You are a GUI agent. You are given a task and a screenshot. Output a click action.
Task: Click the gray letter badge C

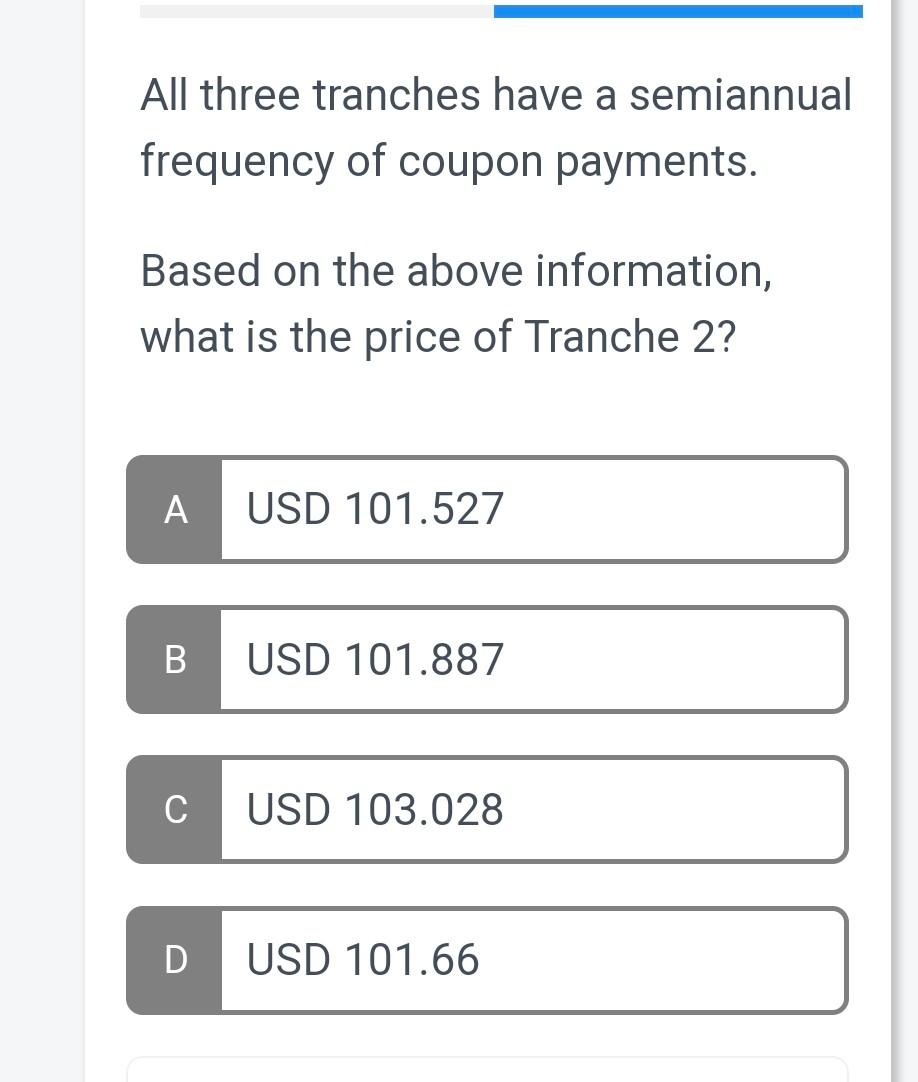(175, 809)
